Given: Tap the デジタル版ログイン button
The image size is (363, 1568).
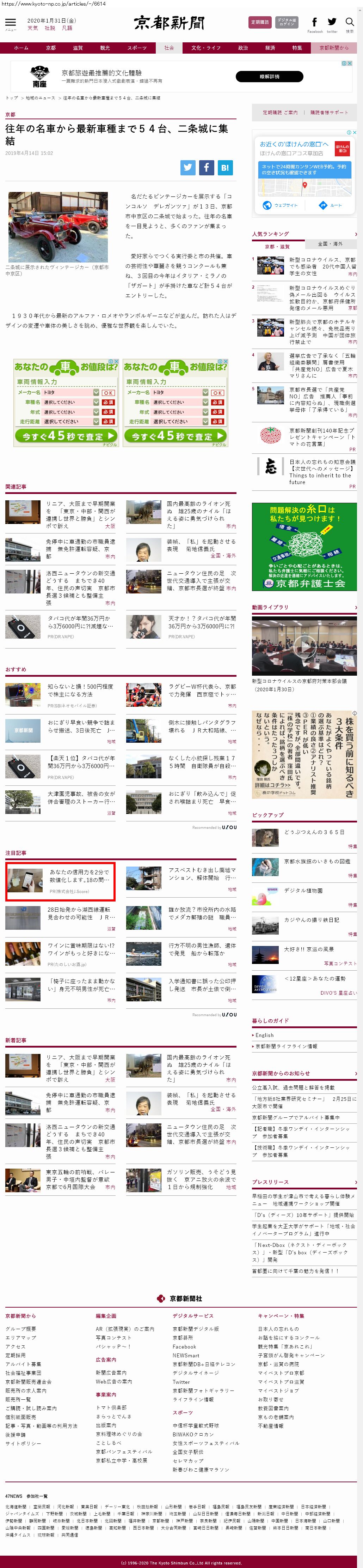Looking at the screenshot, I should tap(287, 23).
